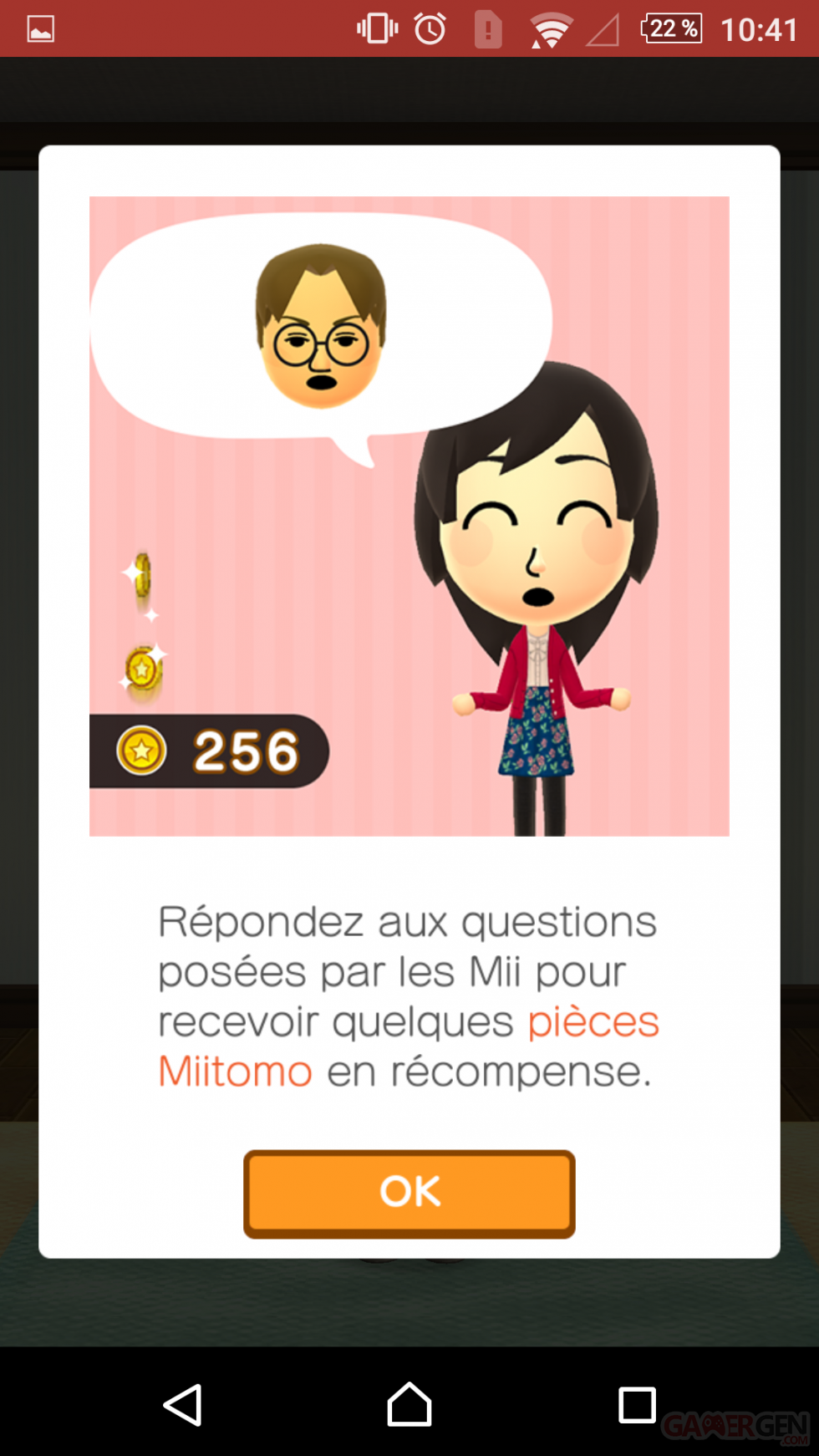Tap the coin counter showing 256

click(x=242, y=750)
